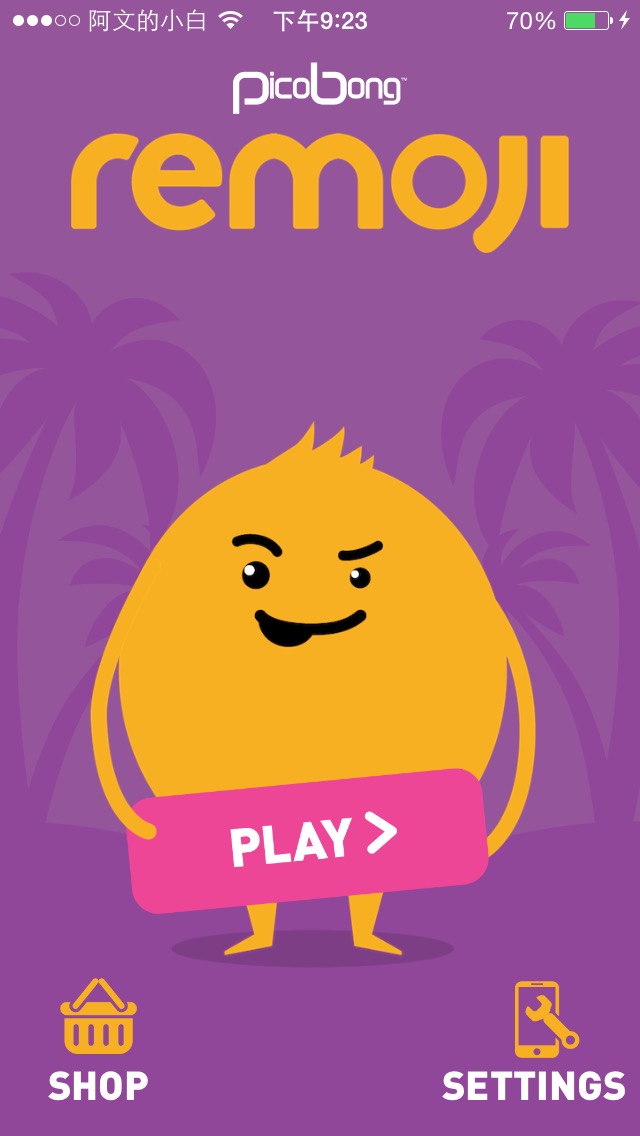The image size is (640, 1136).
Task: Open the SHOP basket
Action: 98,1040
